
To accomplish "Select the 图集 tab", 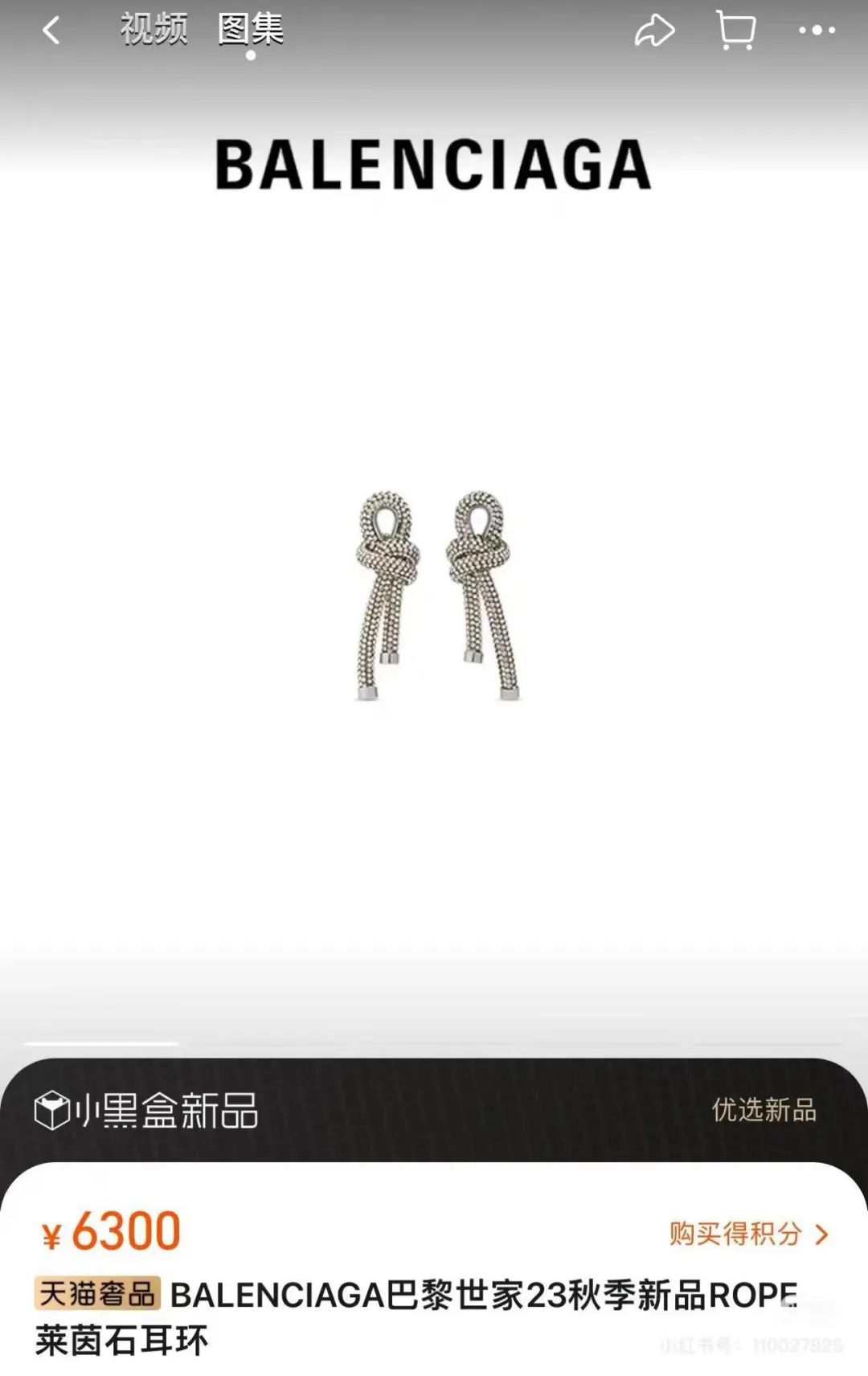I will (250, 30).
